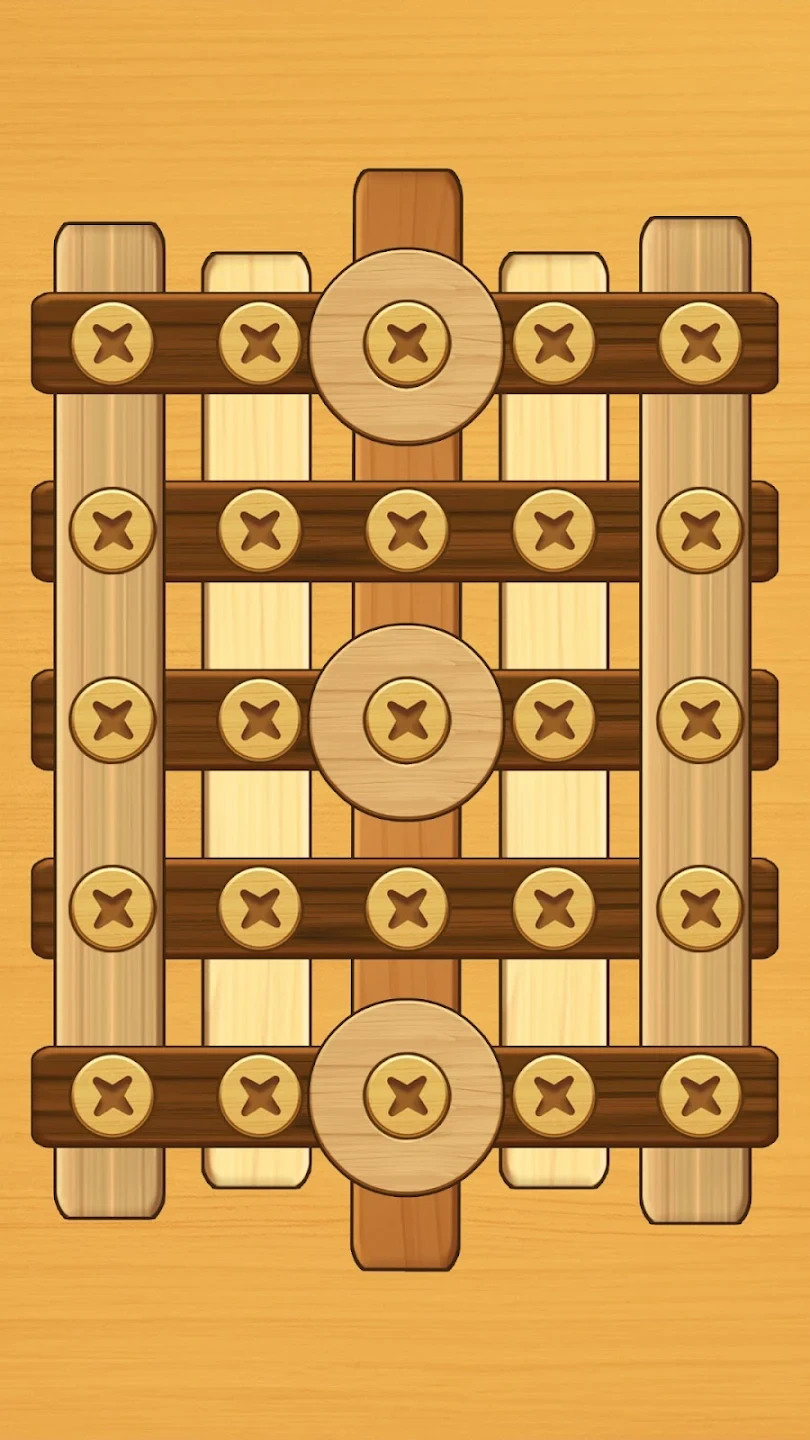Remove the center screw on the fourth horizontal plank
The width and height of the screenshot is (810, 1440).
point(406,908)
